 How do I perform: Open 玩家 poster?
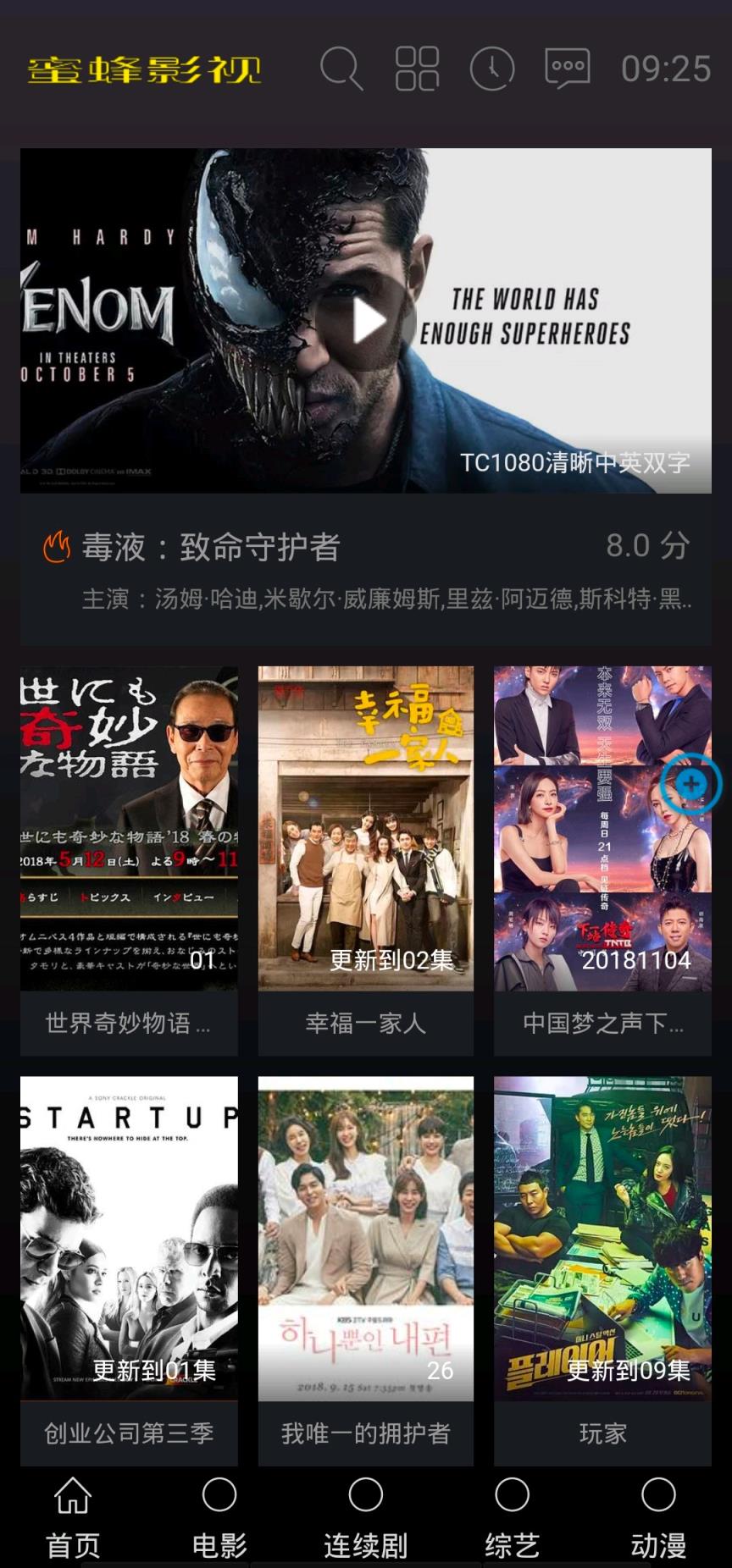tap(602, 1238)
